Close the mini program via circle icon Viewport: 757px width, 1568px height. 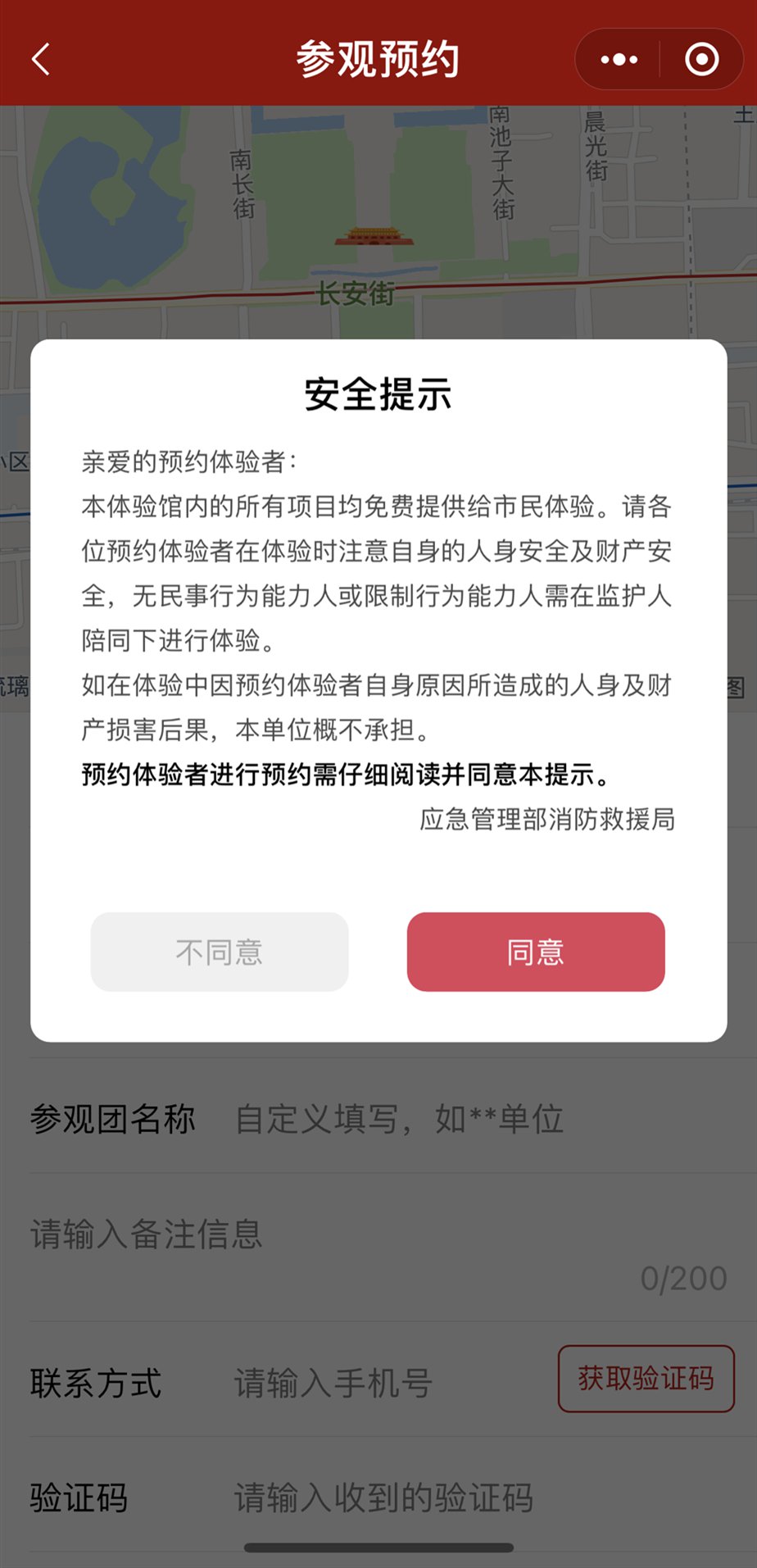701,59
